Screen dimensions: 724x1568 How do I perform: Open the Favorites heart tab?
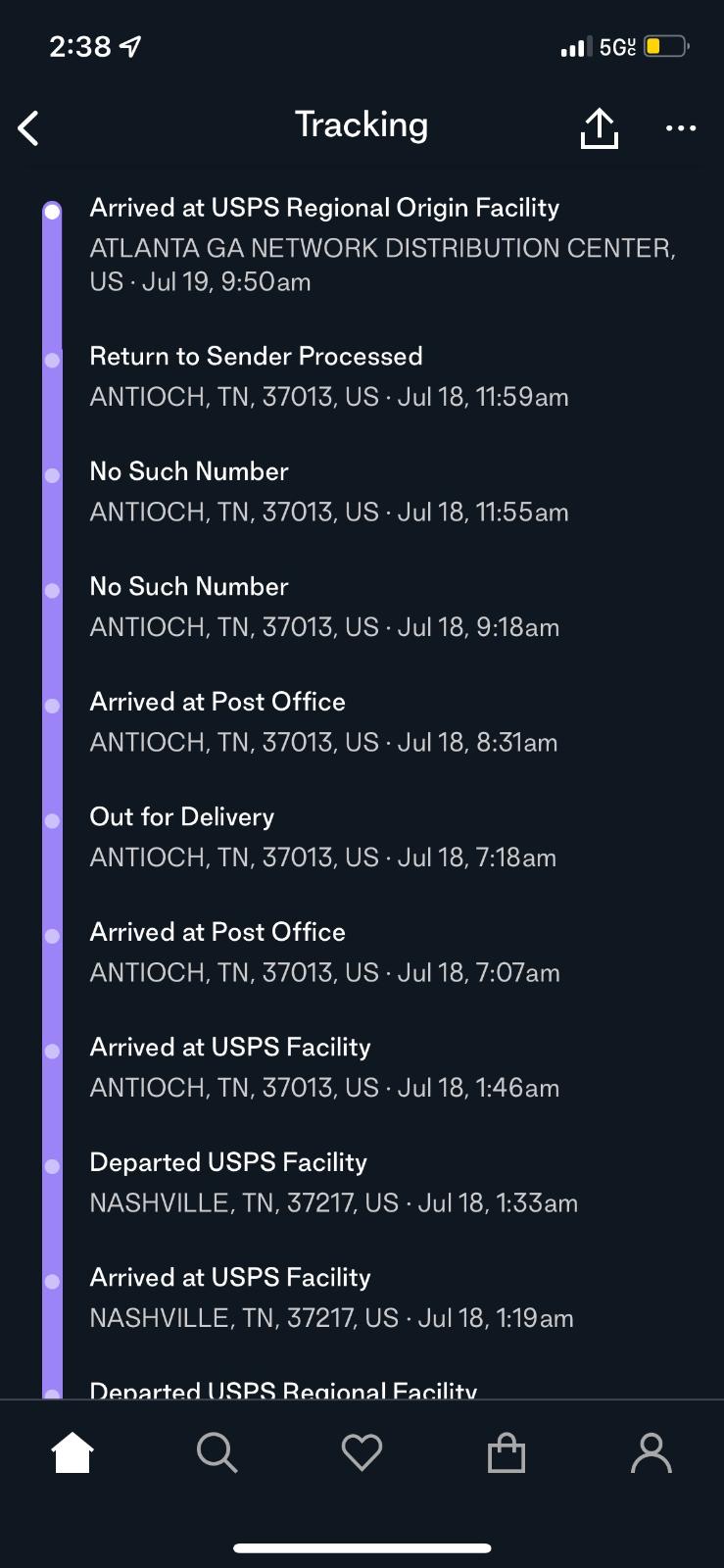pos(362,1452)
